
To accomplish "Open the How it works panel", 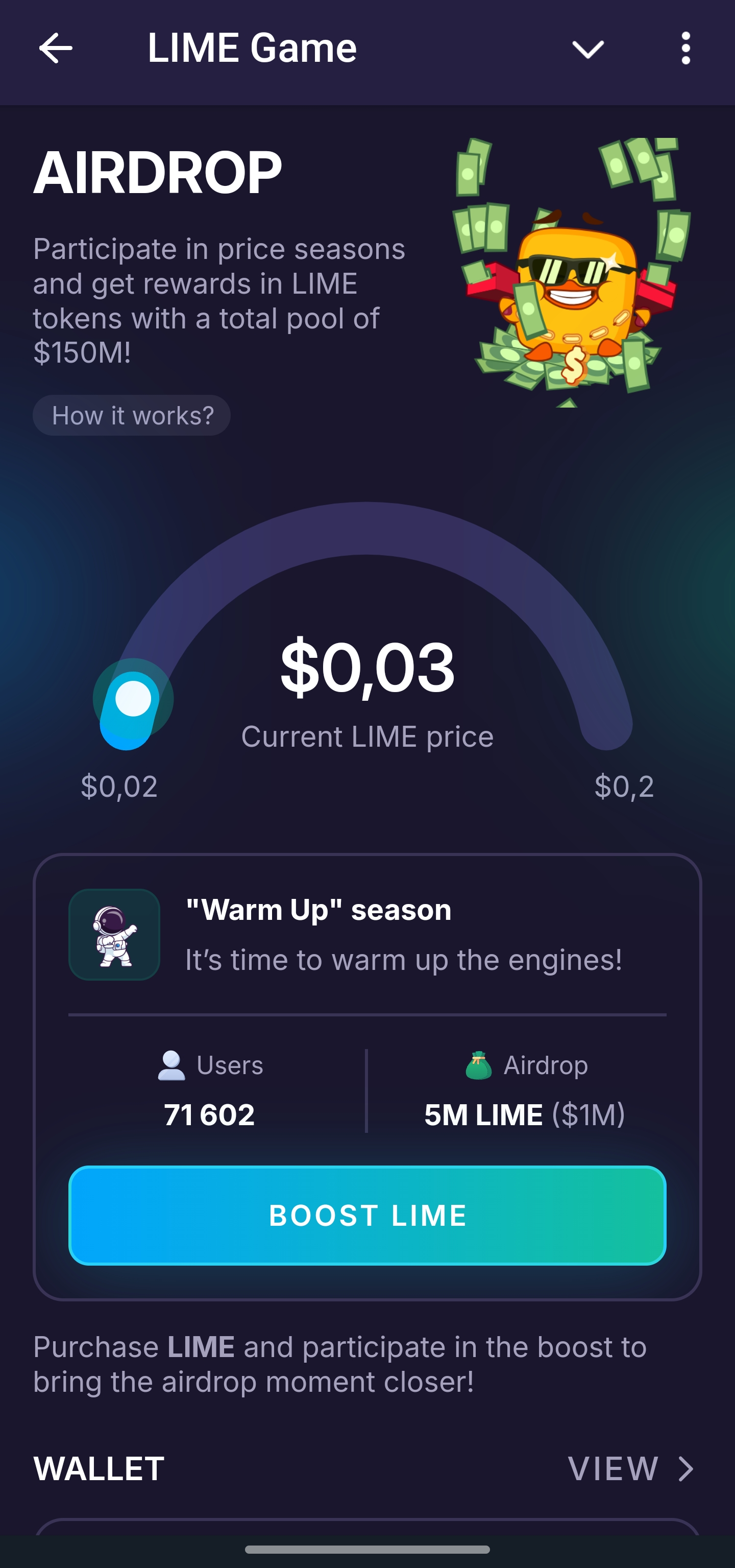I will tap(131, 415).
